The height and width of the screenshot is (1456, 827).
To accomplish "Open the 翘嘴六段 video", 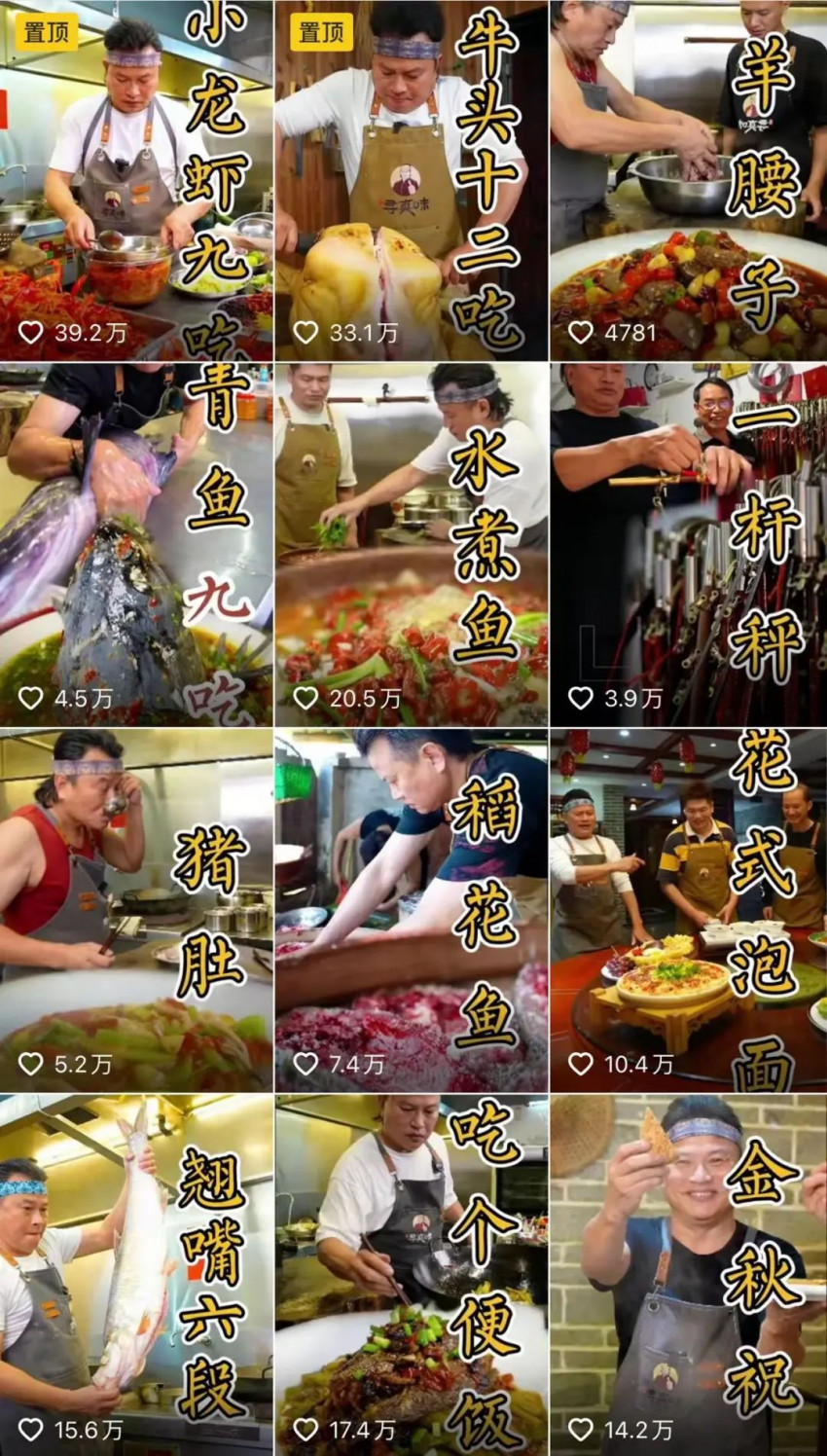I will (136, 1275).
